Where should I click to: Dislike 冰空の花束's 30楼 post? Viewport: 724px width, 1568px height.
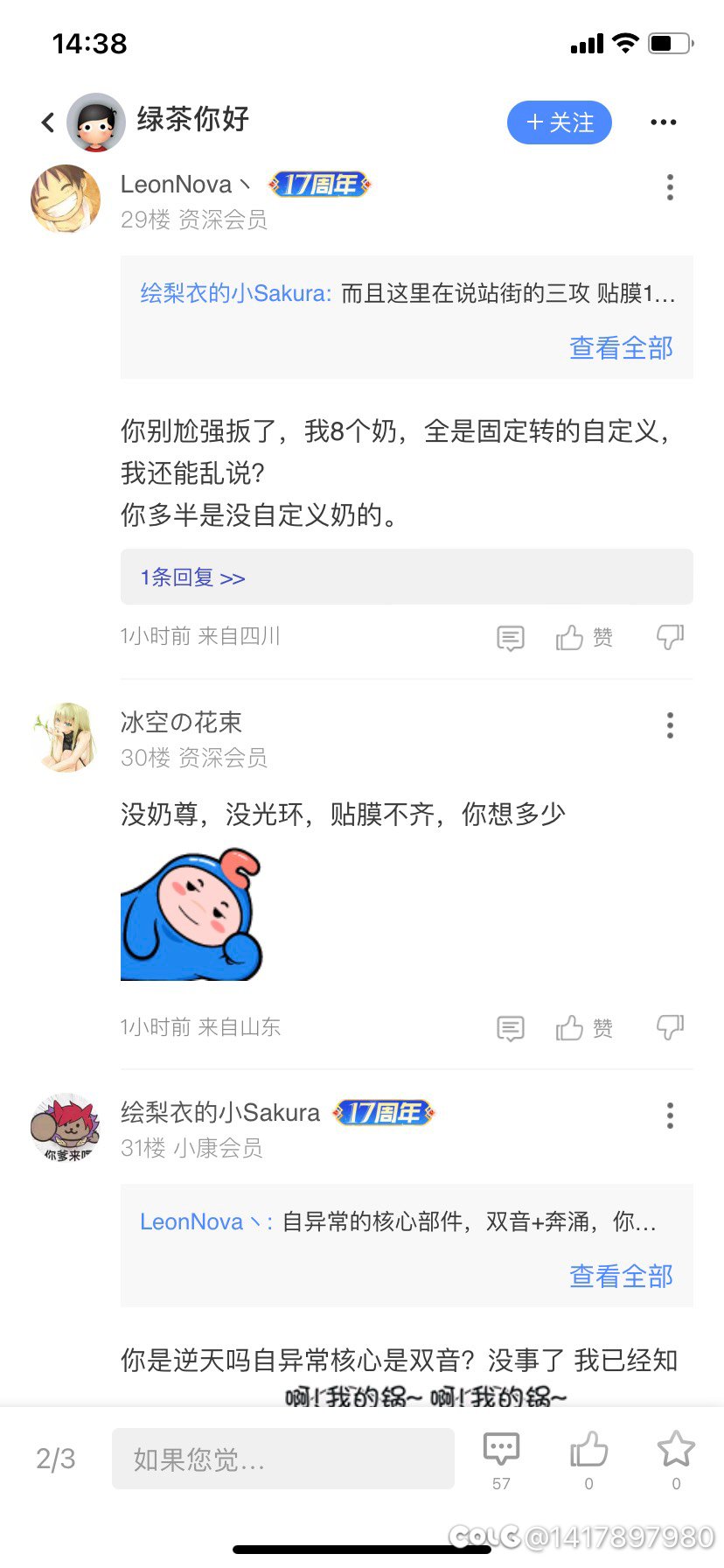click(x=671, y=1028)
